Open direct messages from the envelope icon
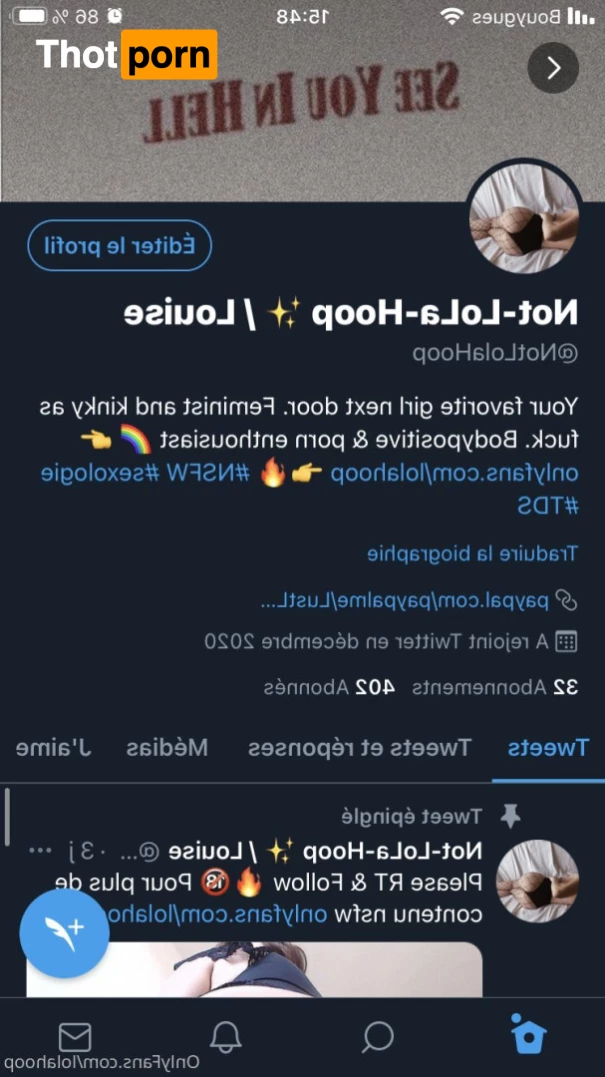Viewport: 605px width, 1077px height. pyautogui.click(x=75, y=1035)
